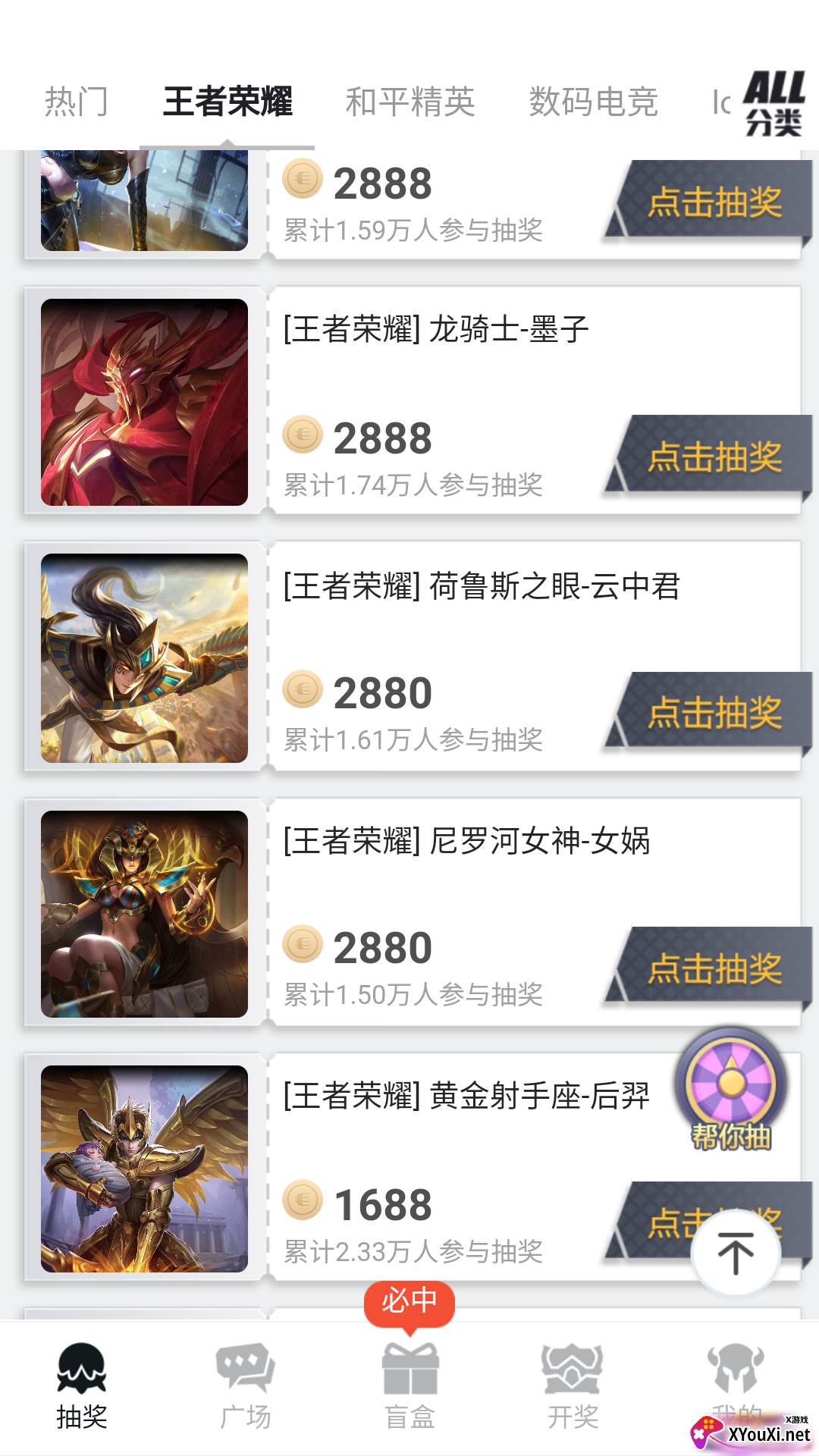
Task: Open the 盲盒 tab
Action: [x=409, y=1386]
